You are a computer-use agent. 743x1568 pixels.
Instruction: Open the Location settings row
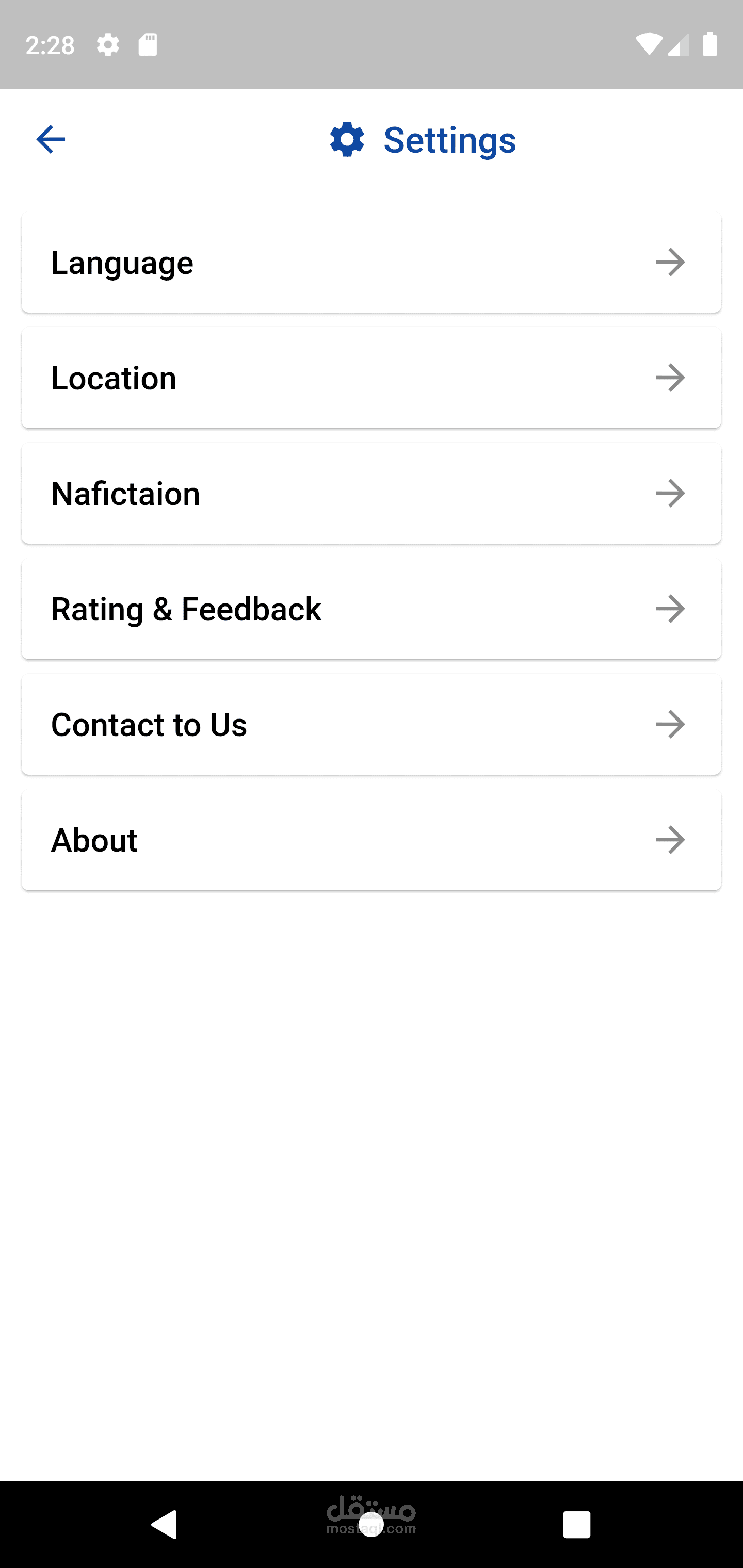(x=371, y=378)
